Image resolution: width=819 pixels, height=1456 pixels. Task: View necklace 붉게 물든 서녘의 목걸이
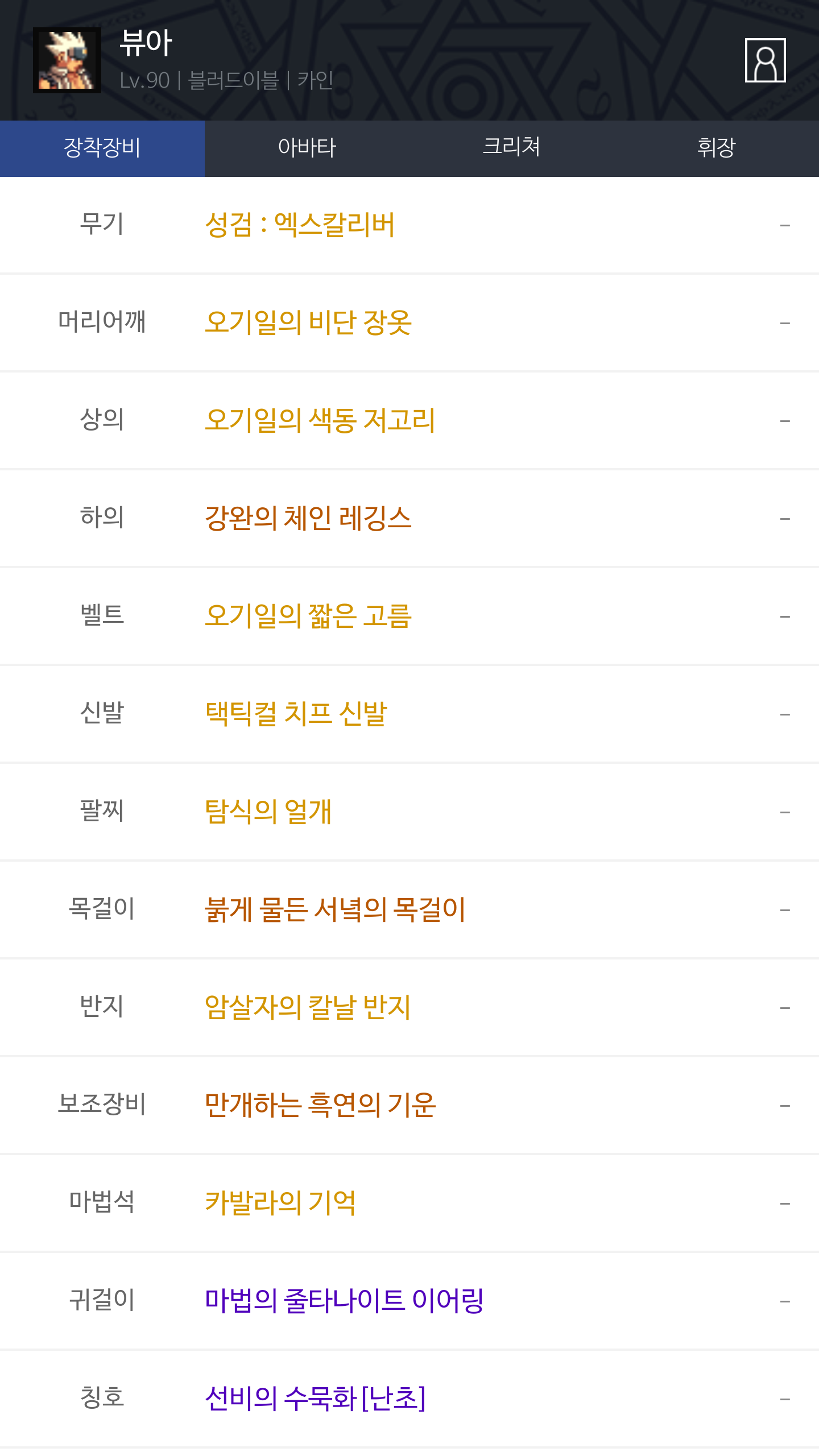pyautogui.click(x=335, y=910)
